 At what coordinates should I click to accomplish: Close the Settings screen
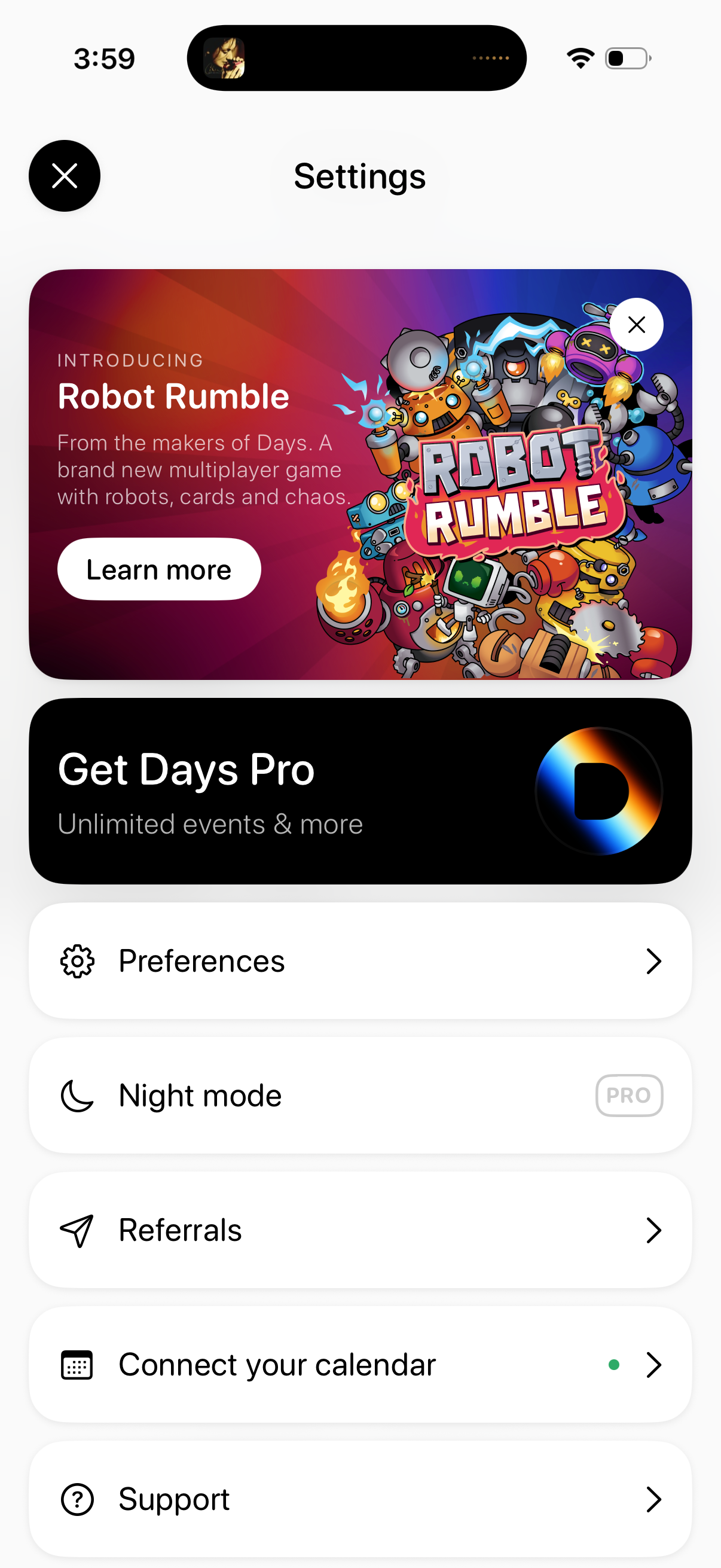coord(65,176)
